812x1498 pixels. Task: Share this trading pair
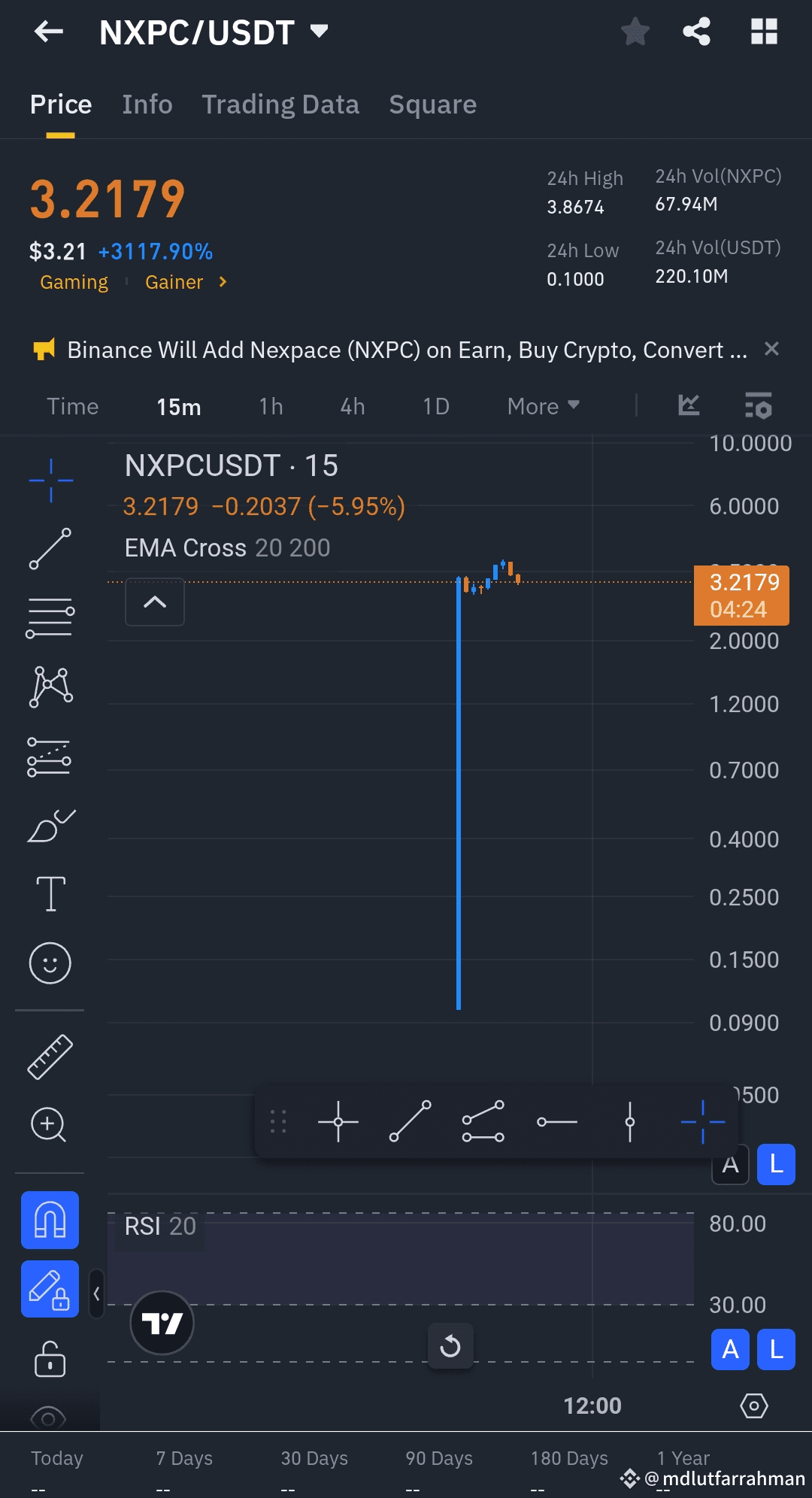pos(696,32)
